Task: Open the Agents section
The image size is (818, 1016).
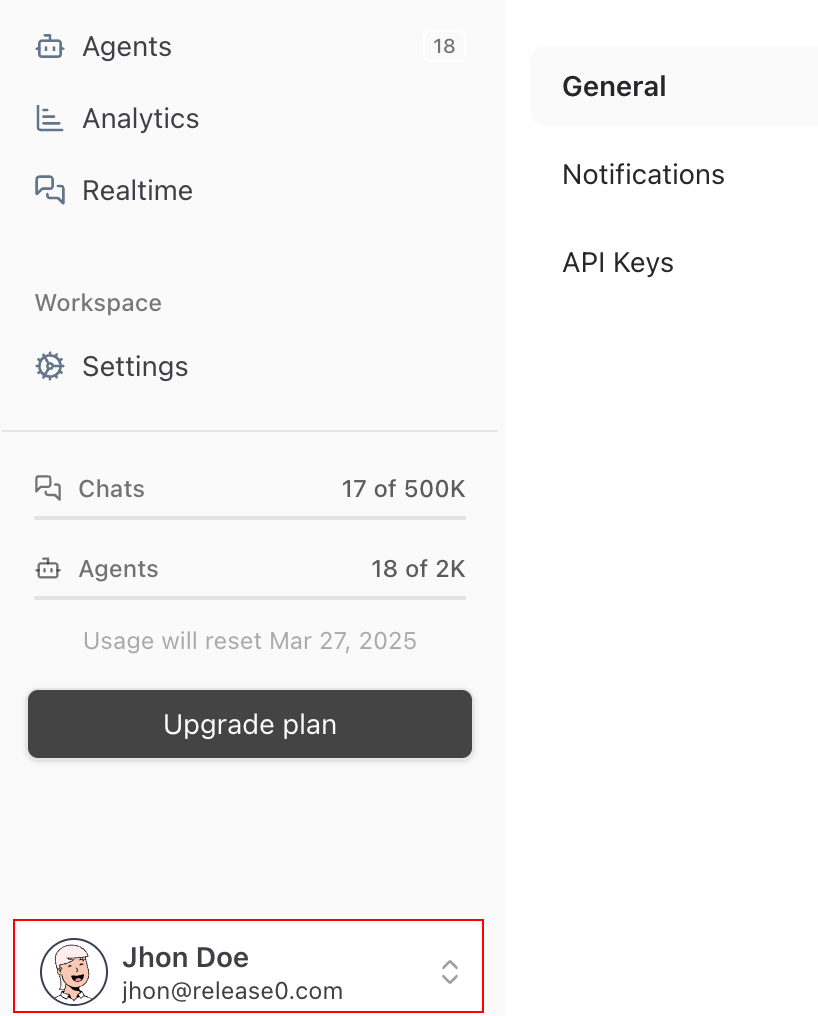Action: [127, 47]
